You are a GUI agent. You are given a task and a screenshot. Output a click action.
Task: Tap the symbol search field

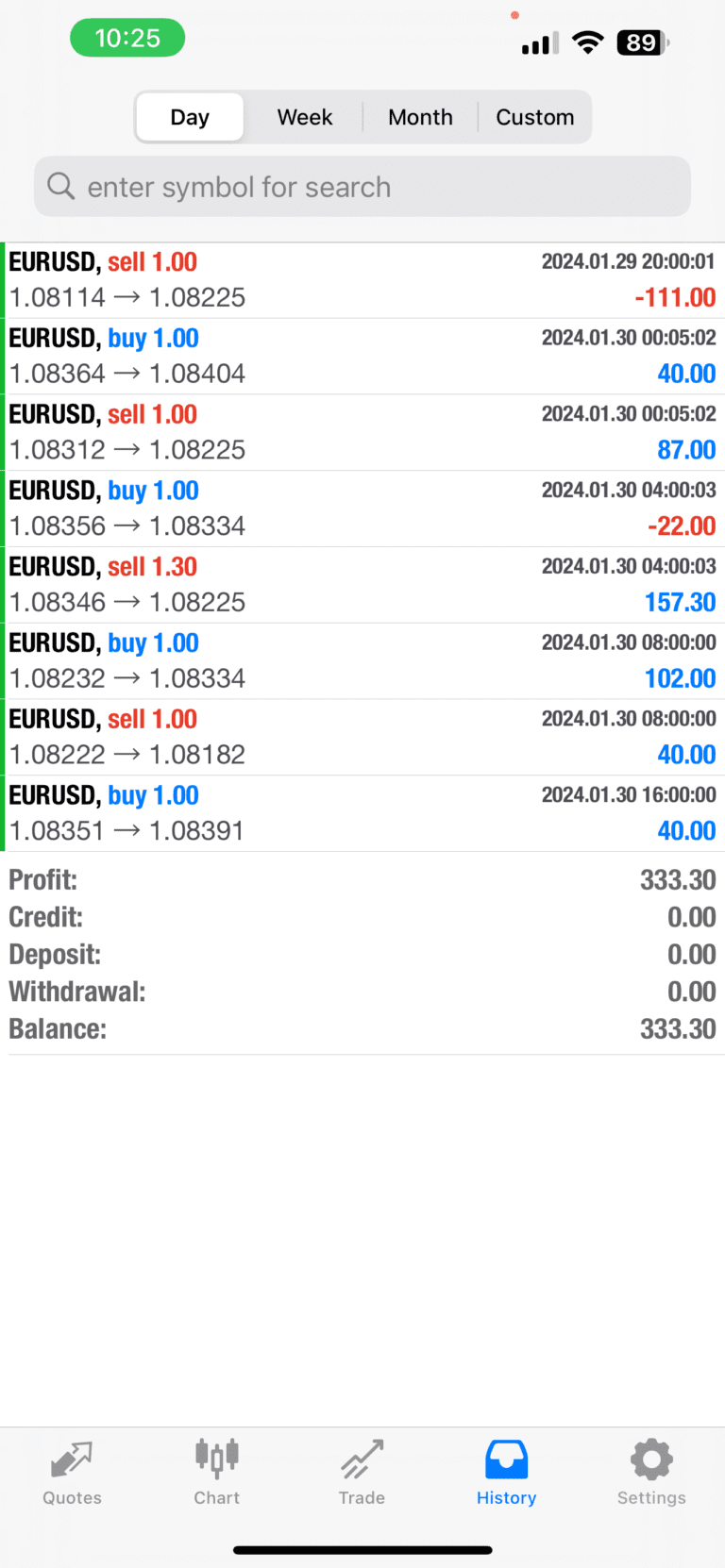pos(362,187)
